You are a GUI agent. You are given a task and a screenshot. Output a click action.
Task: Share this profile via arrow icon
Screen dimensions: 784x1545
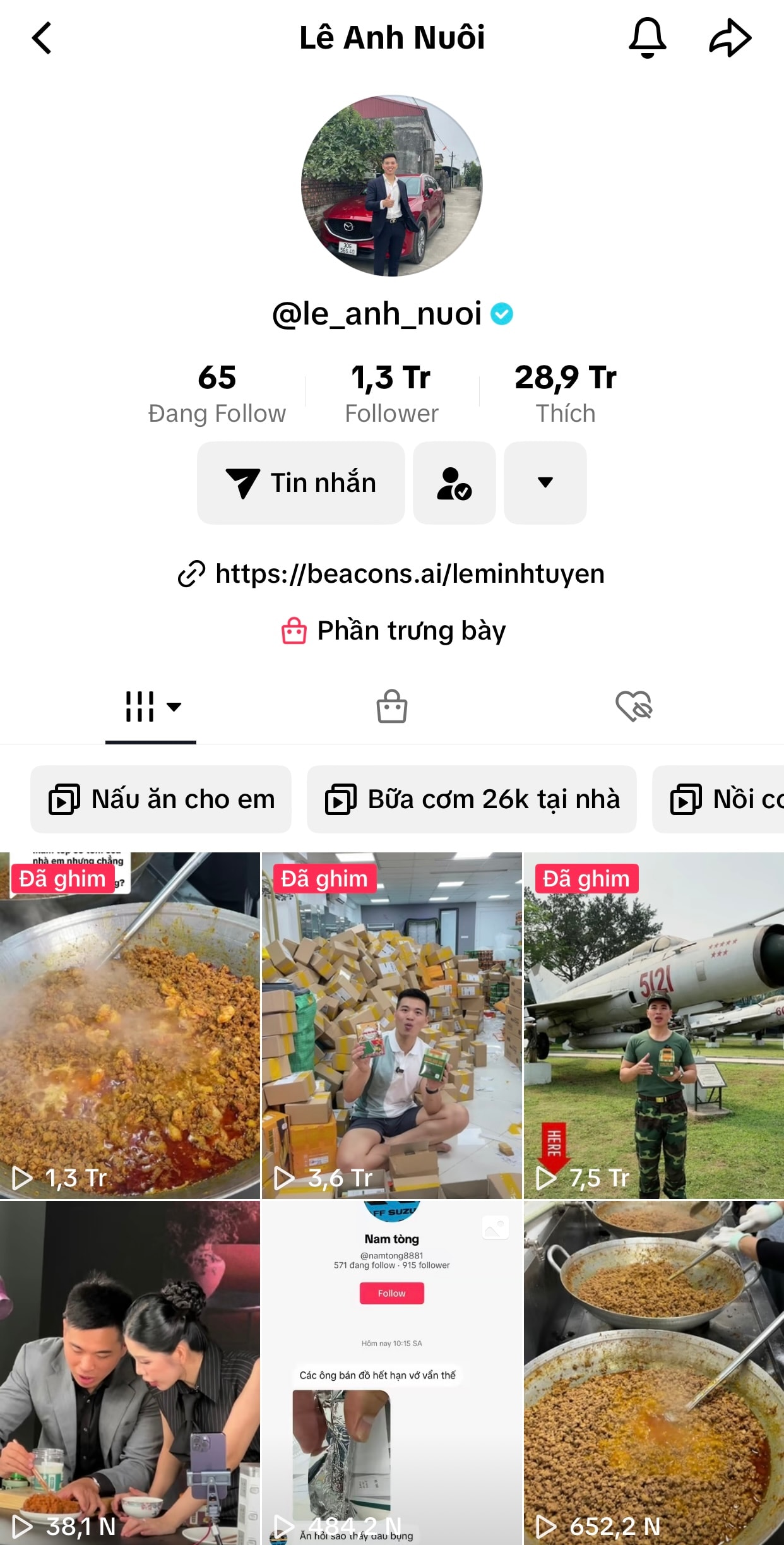730,38
